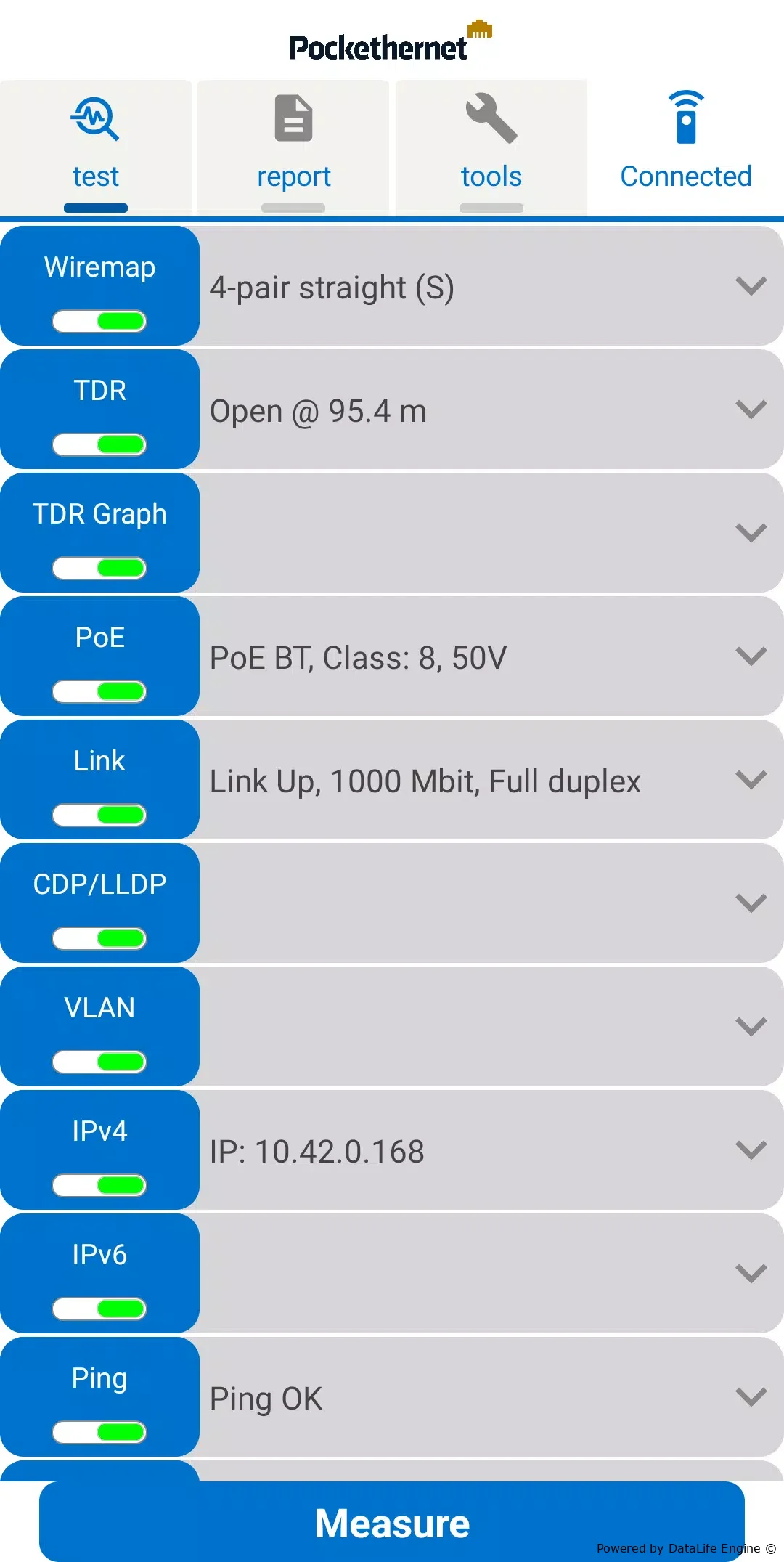Expand the TDR Open @ 95.4 m result

(751, 410)
